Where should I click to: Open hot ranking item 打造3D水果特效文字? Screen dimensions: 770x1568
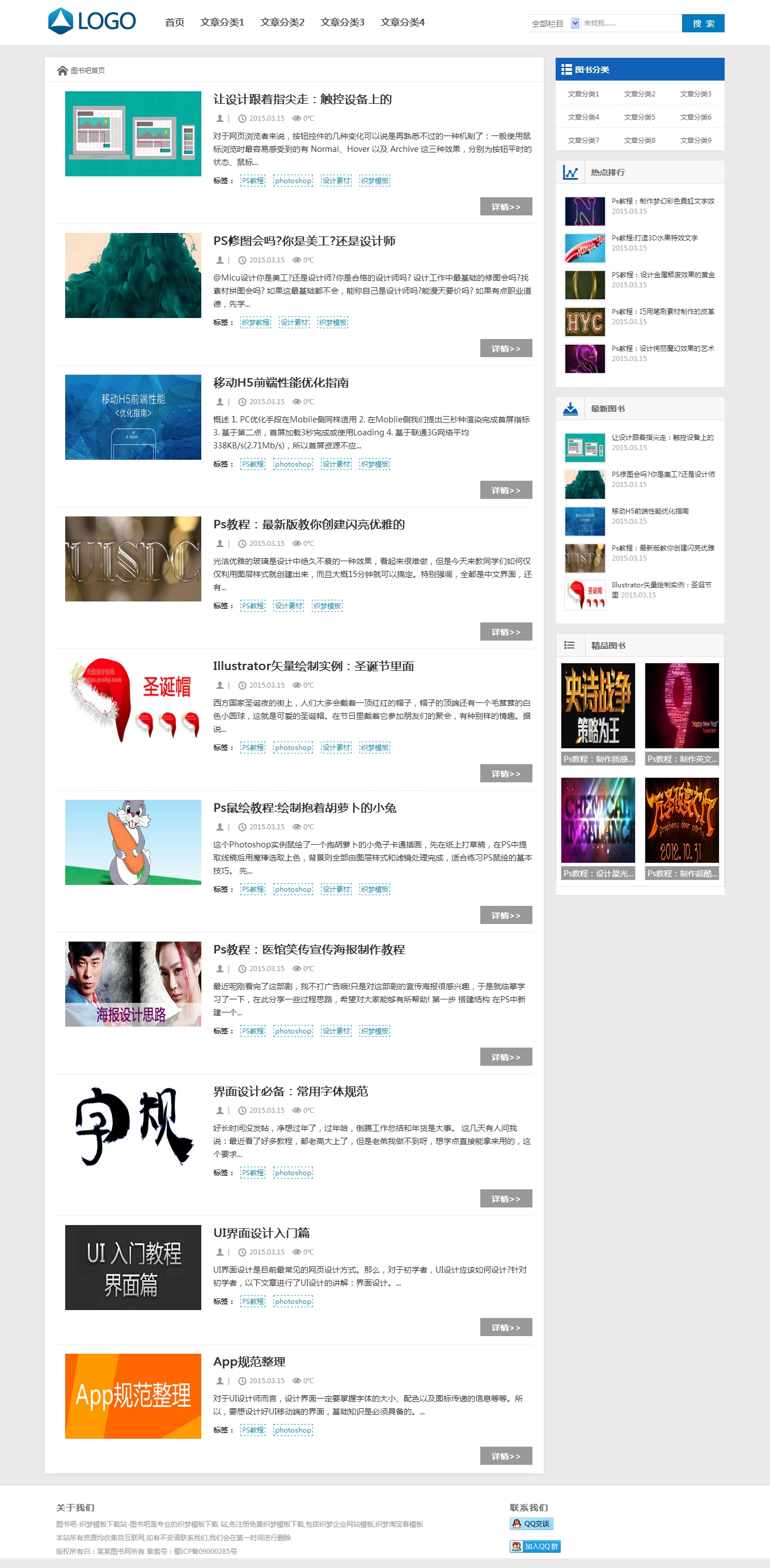point(654,238)
